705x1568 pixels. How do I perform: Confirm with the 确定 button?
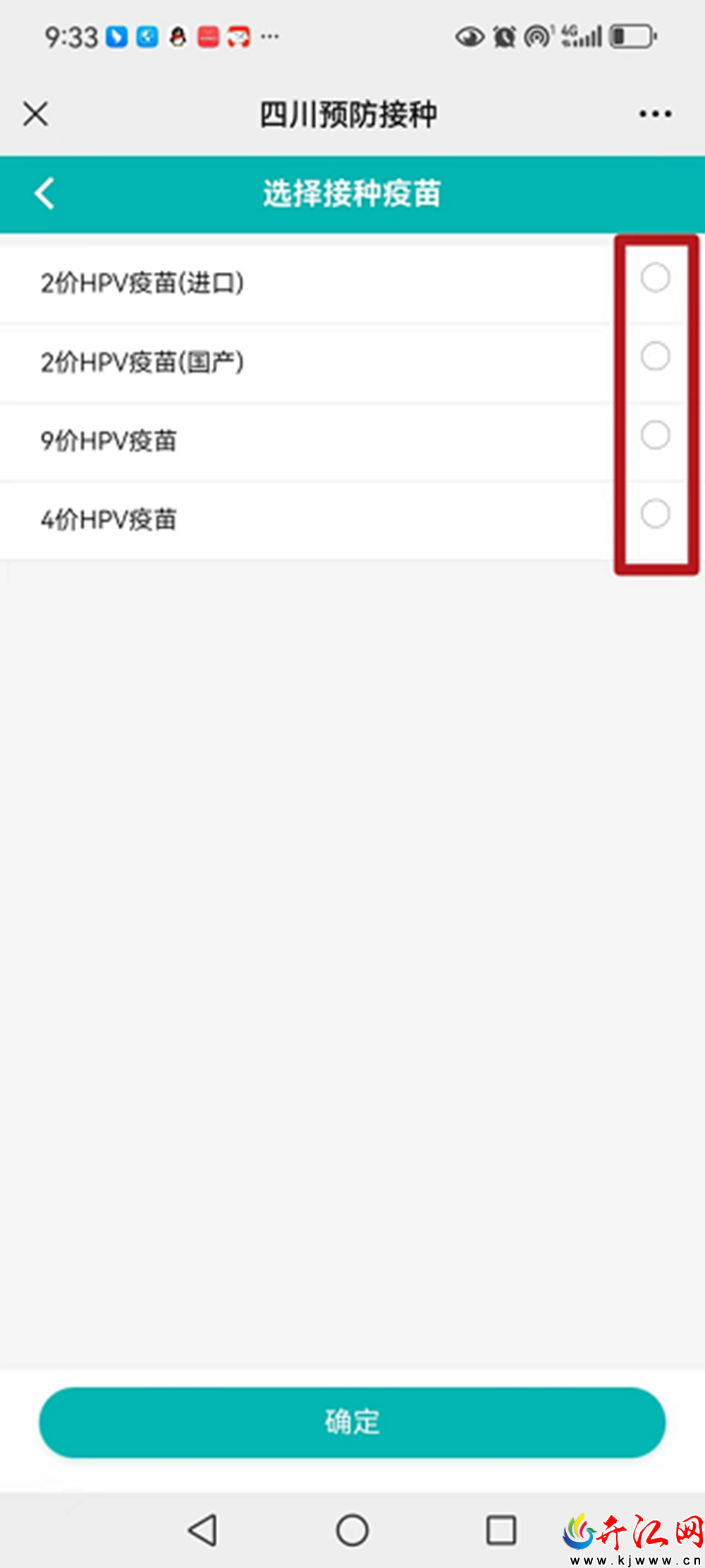pyautogui.click(x=352, y=1422)
